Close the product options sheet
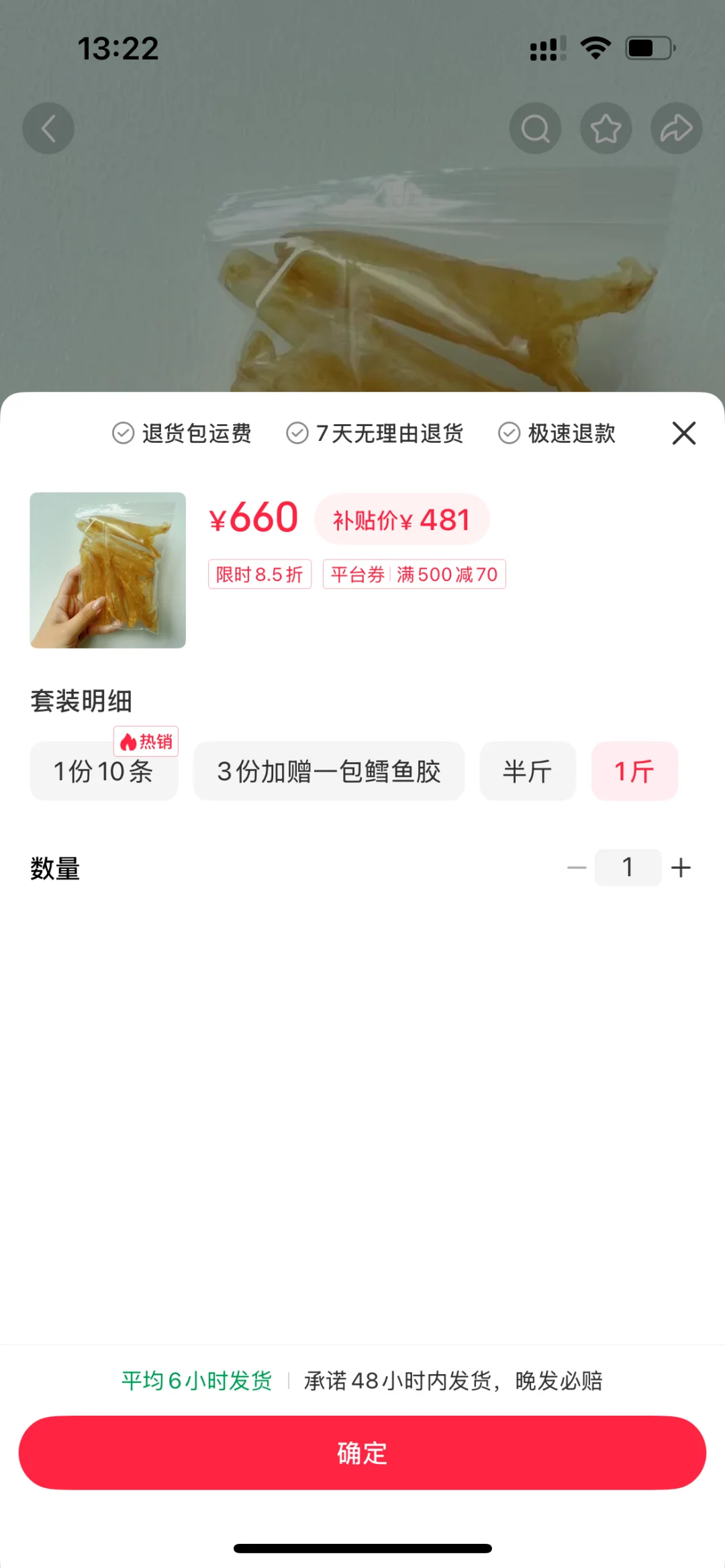725x1568 pixels. pos(683,433)
